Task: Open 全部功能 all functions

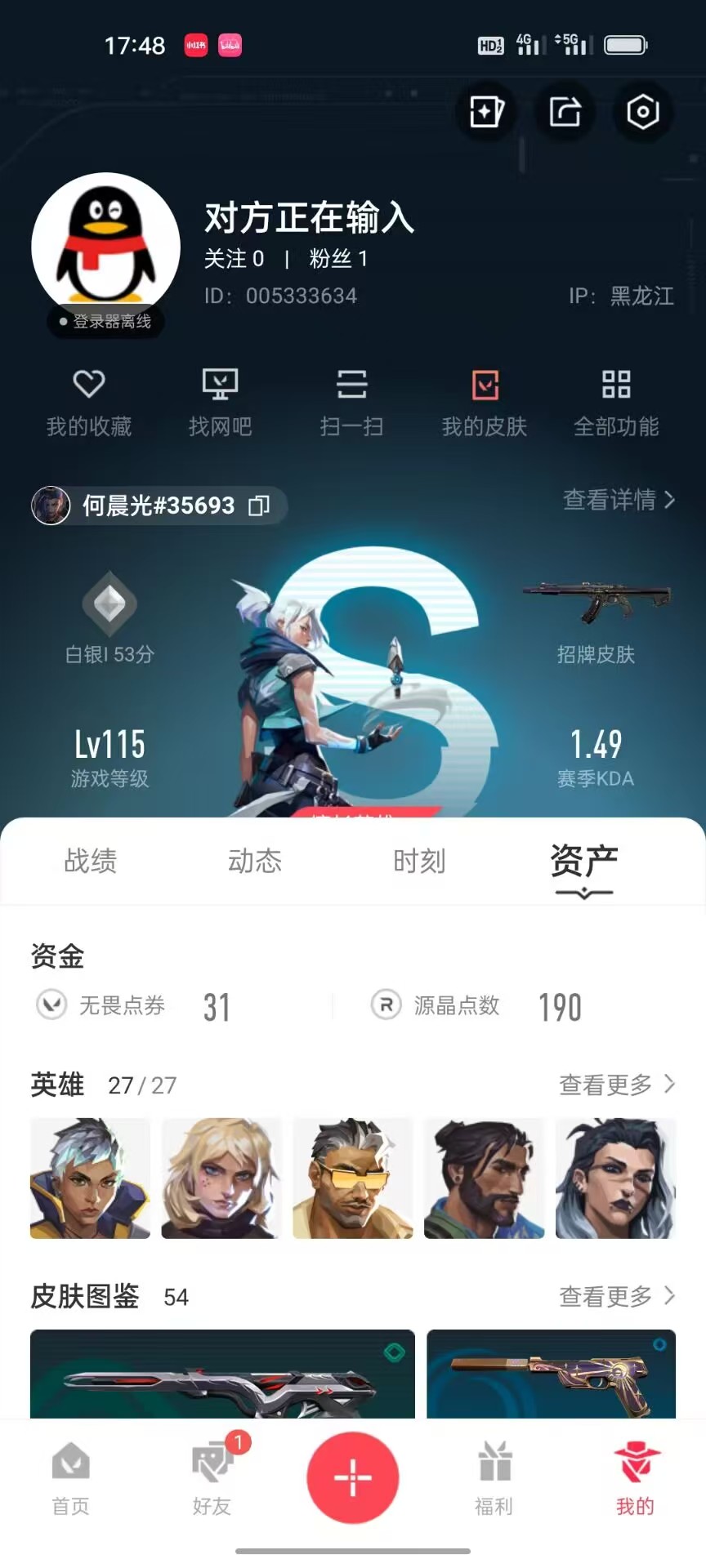Action: coord(616,403)
